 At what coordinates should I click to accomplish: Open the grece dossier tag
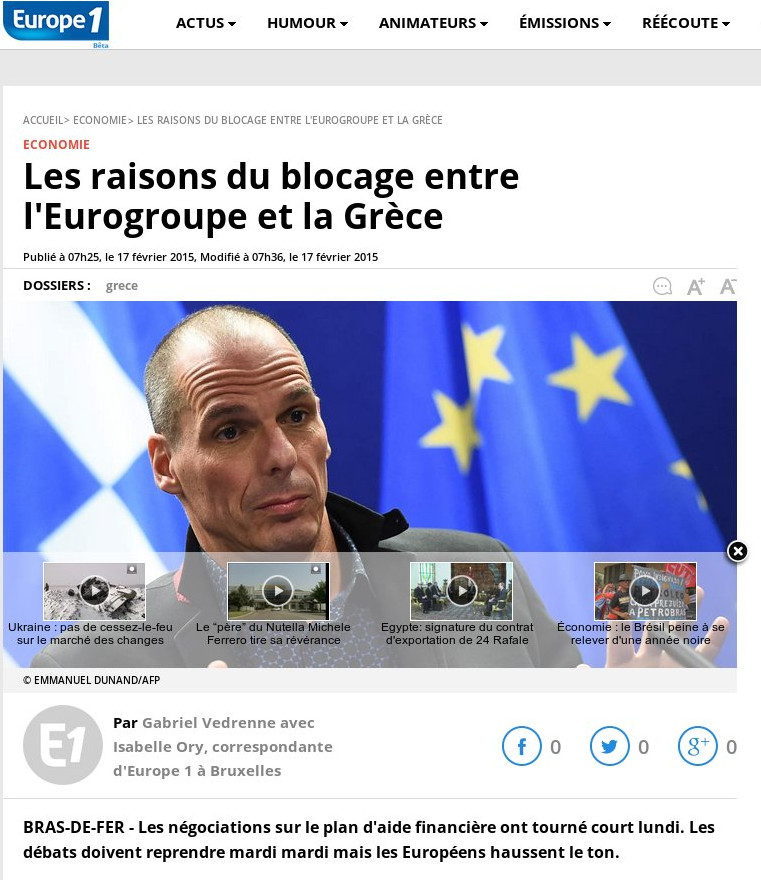122,286
